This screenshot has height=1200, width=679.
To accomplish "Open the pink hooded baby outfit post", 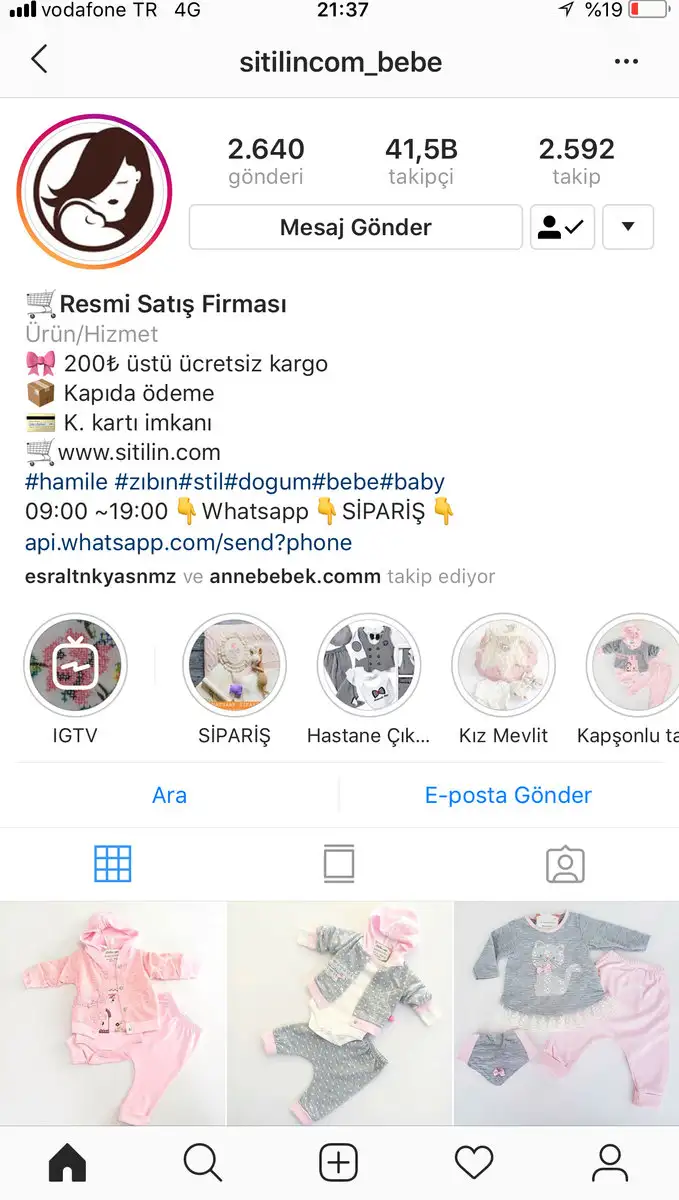I will coord(112,1012).
